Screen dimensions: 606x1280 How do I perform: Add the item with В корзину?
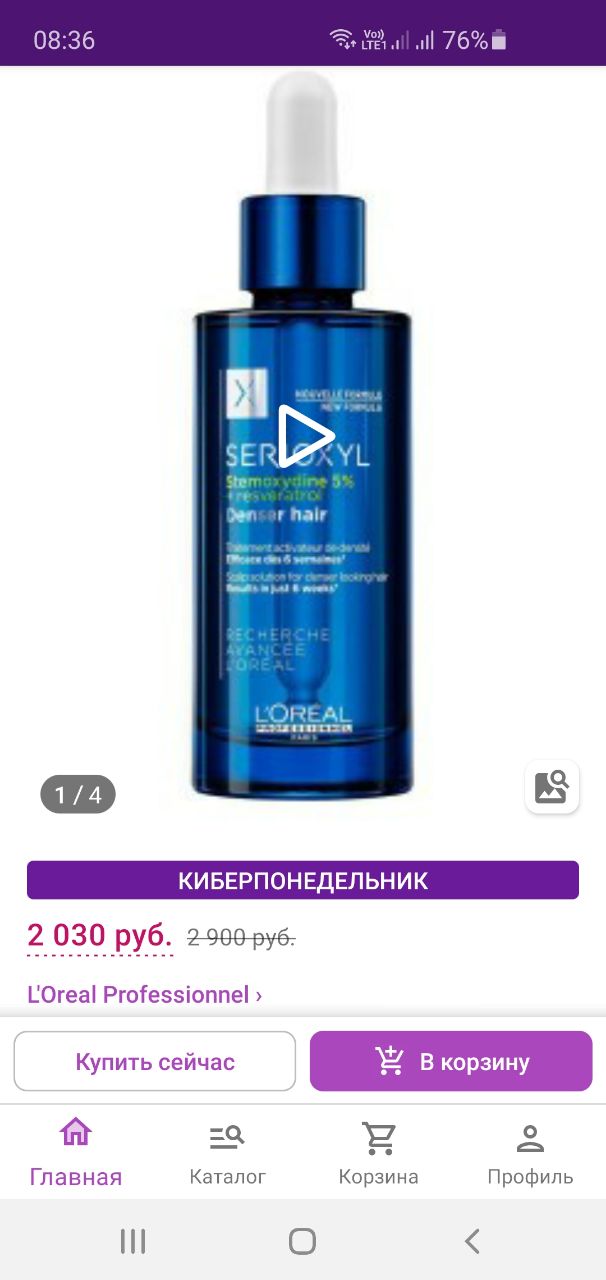(x=451, y=1061)
